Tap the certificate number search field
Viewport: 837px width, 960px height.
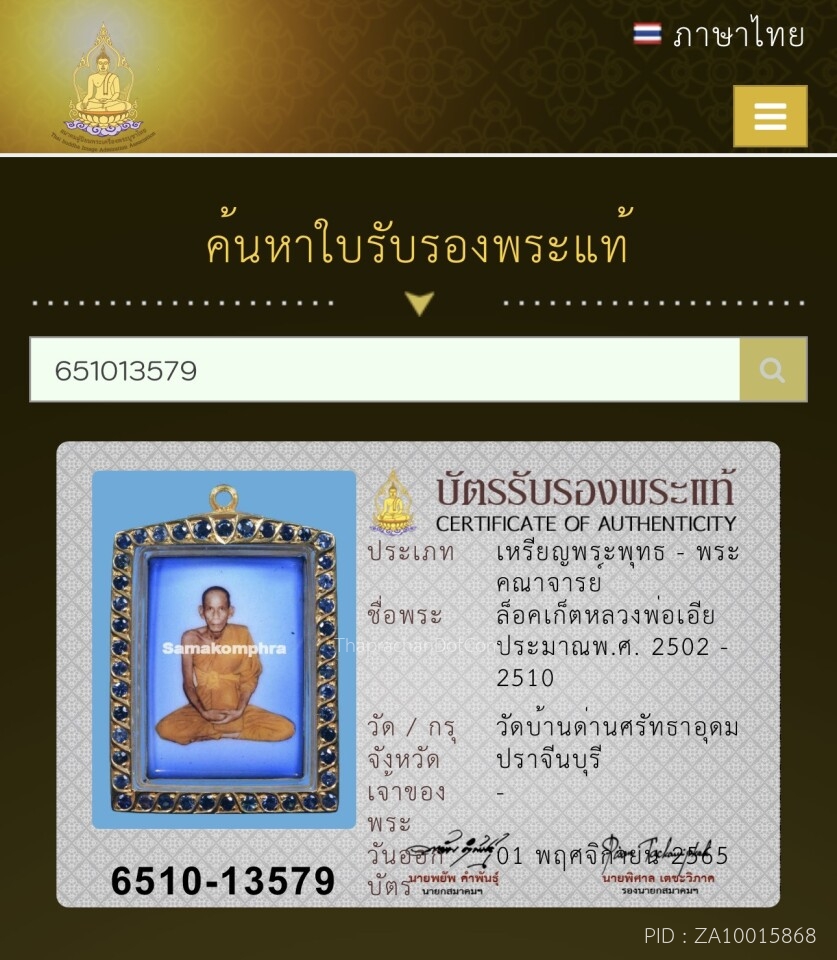point(384,370)
